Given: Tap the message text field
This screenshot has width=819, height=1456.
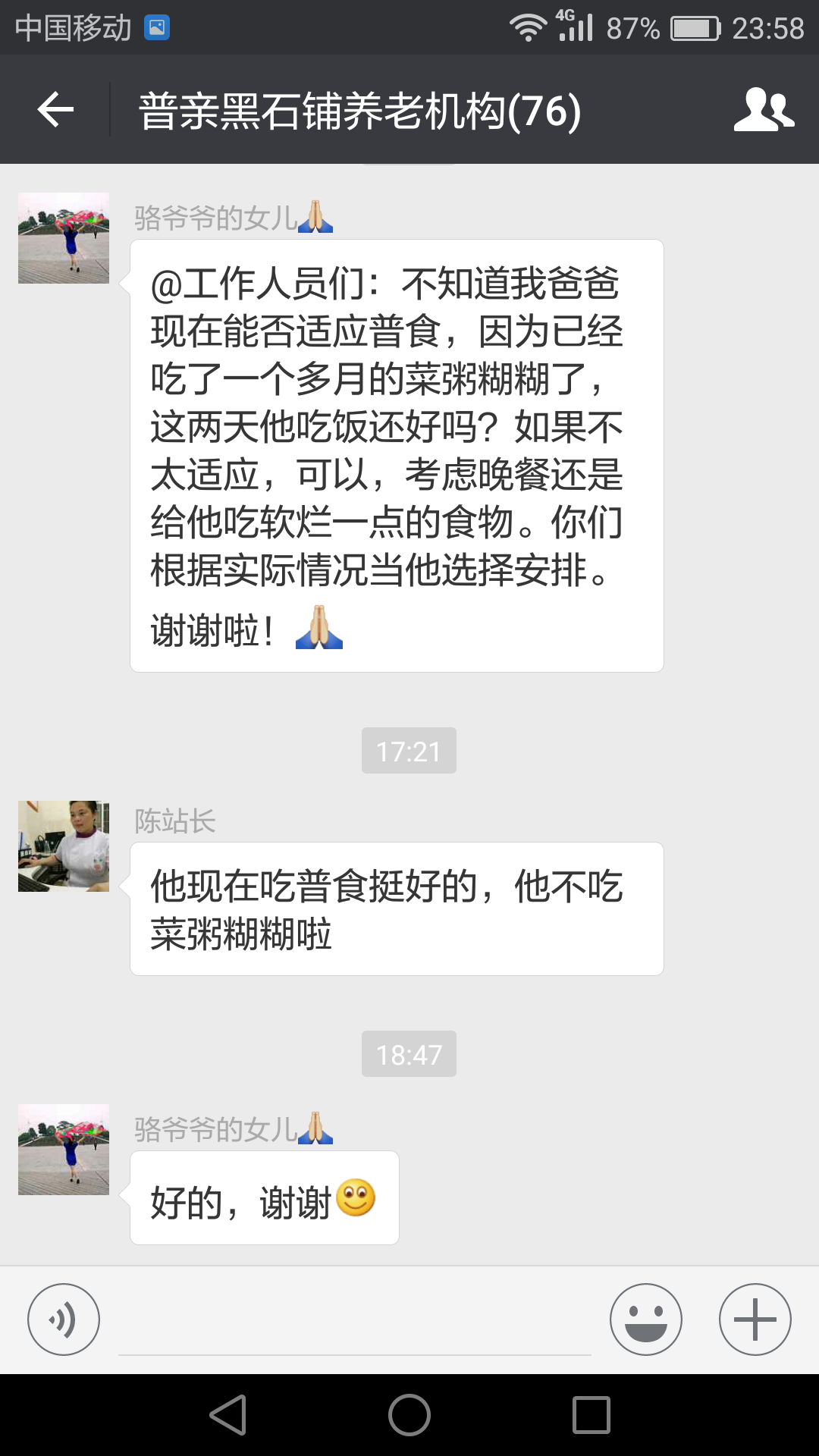Looking at the screenshot, I should (354, 1323).
